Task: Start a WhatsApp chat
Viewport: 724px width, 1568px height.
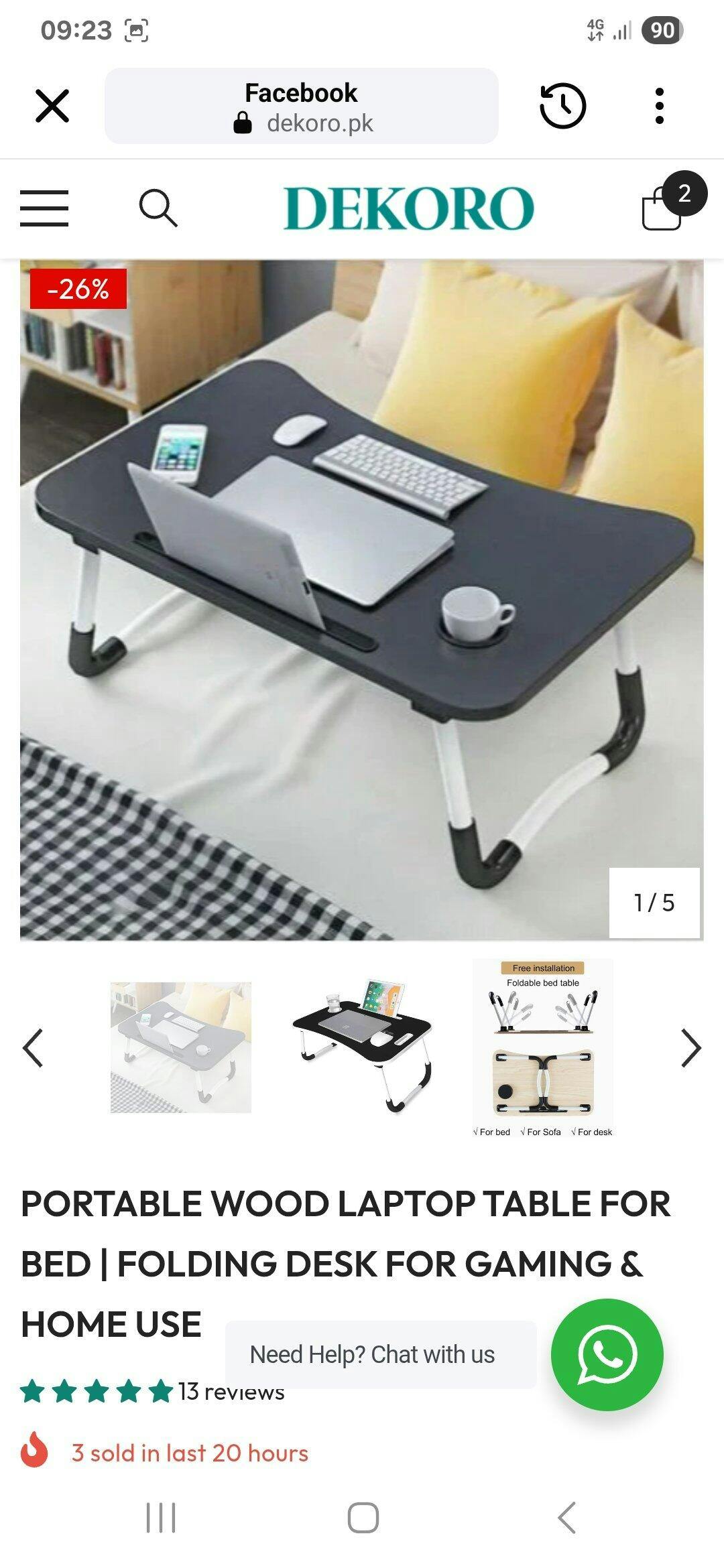Action: pos(607,1355)
